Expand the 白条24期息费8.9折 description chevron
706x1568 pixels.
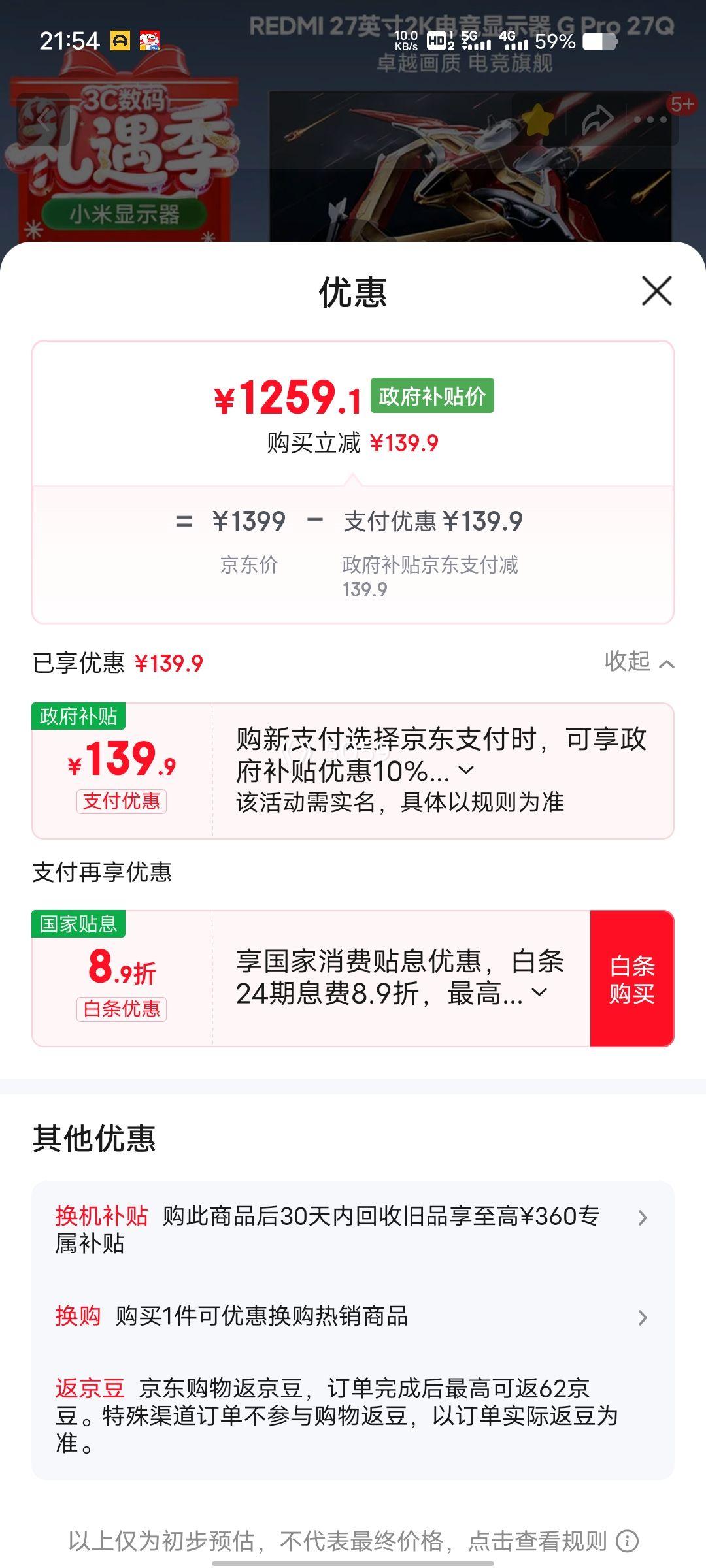539,995
